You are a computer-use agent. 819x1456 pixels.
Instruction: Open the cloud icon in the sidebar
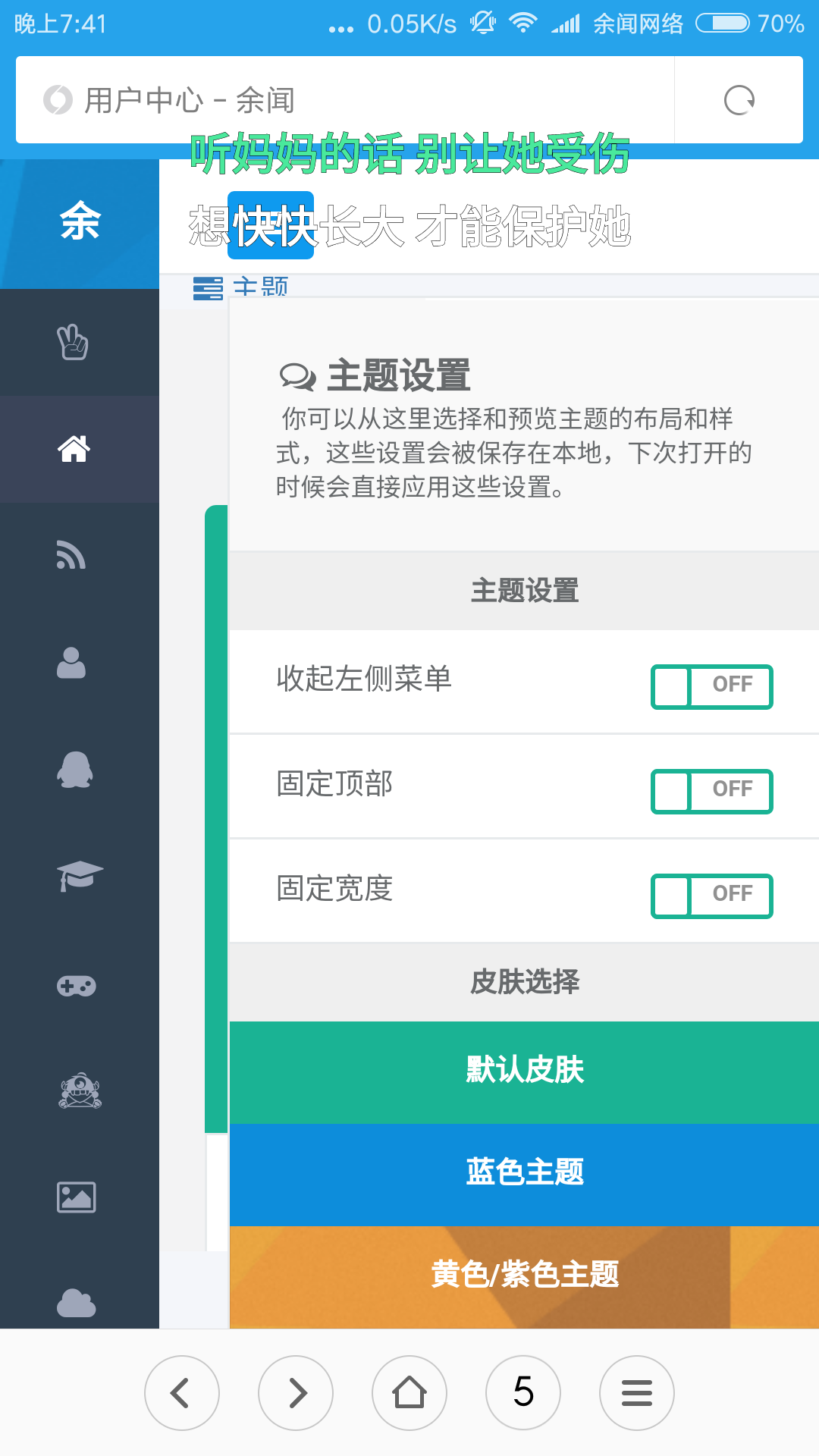click(x=76, y=1304)
